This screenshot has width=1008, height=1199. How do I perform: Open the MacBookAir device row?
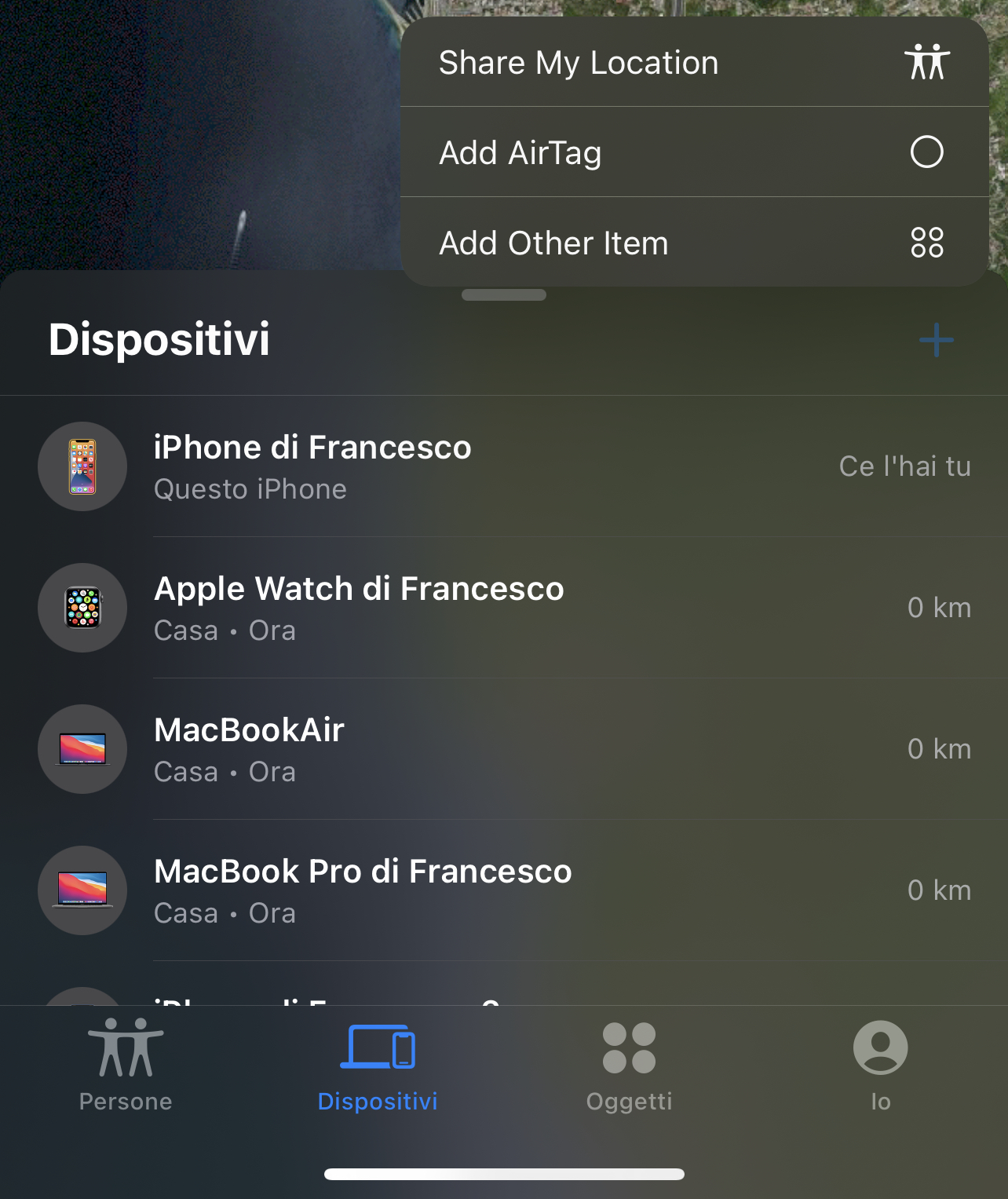click(x=502, y=749)
